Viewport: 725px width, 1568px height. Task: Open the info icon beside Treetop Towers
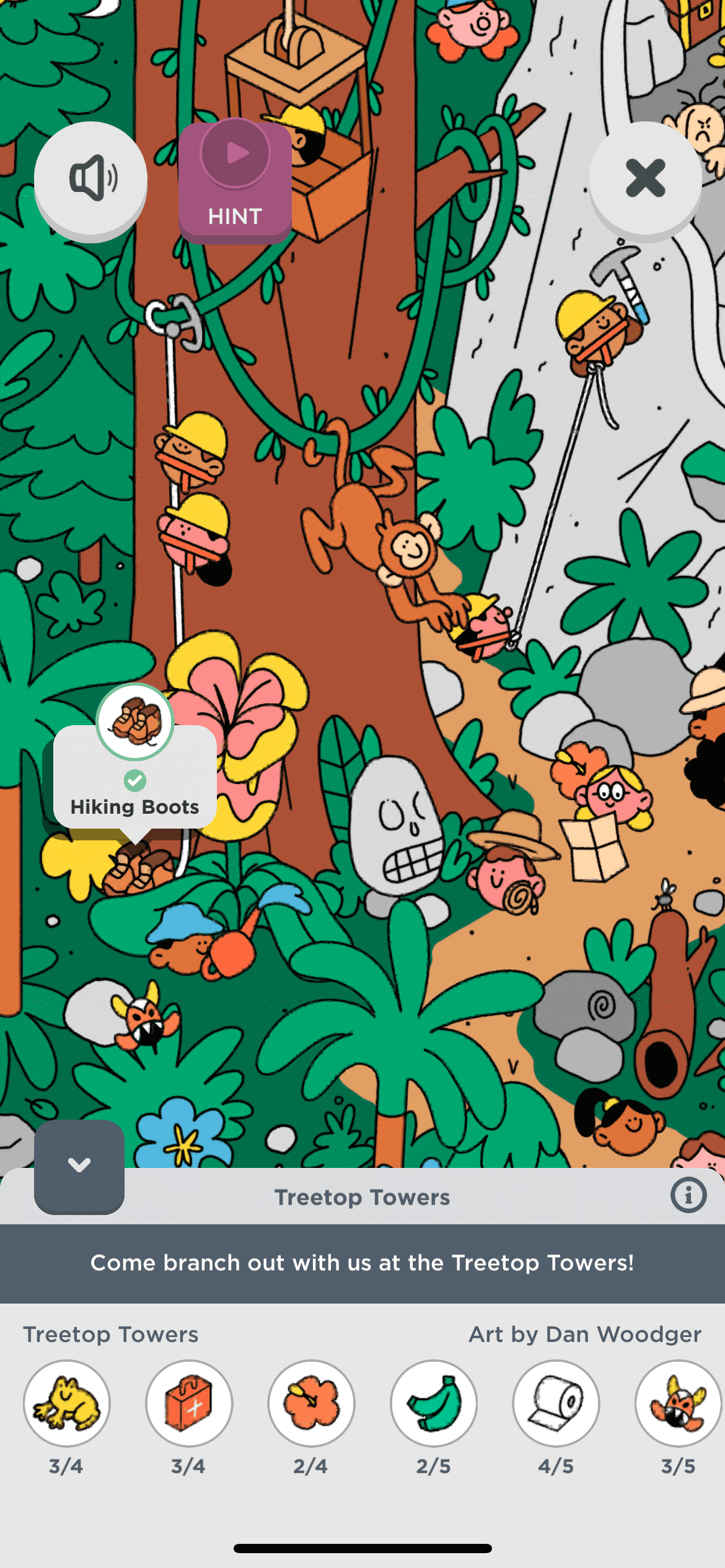pyautogui.click(x=688, y=1195)
